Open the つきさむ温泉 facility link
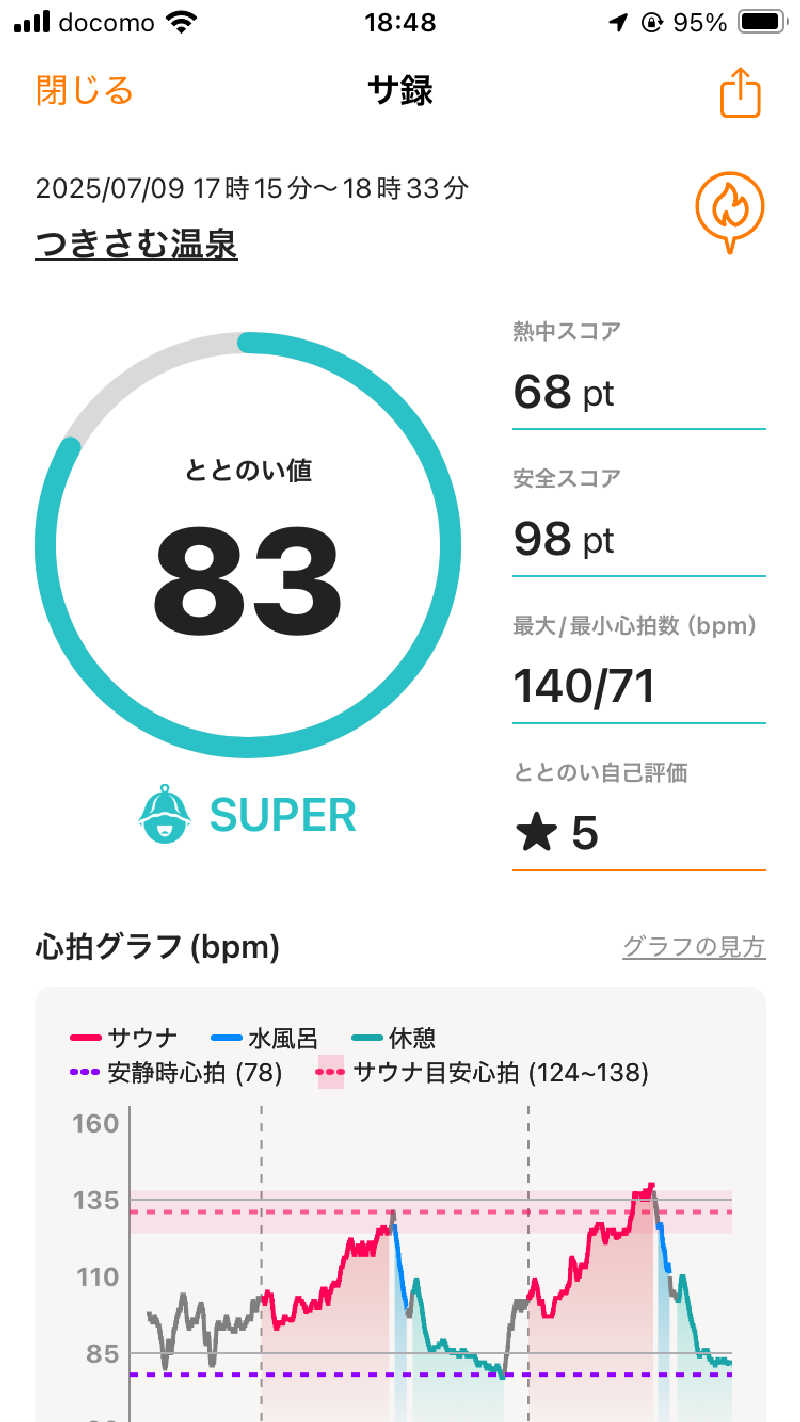 click(137, 244)
